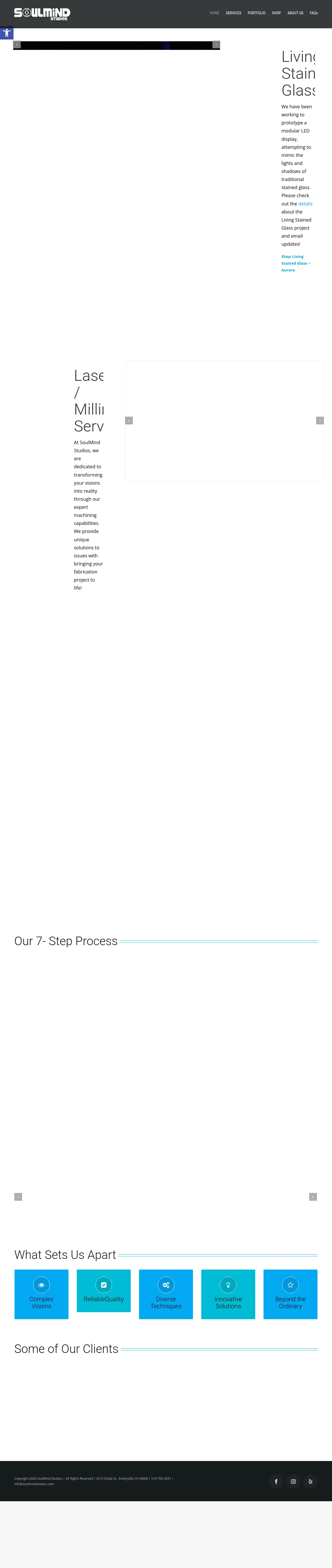This screenshot has height=1568, width=332.
Task: Open the ABOUT US page
Action: [x=295, y=13]
